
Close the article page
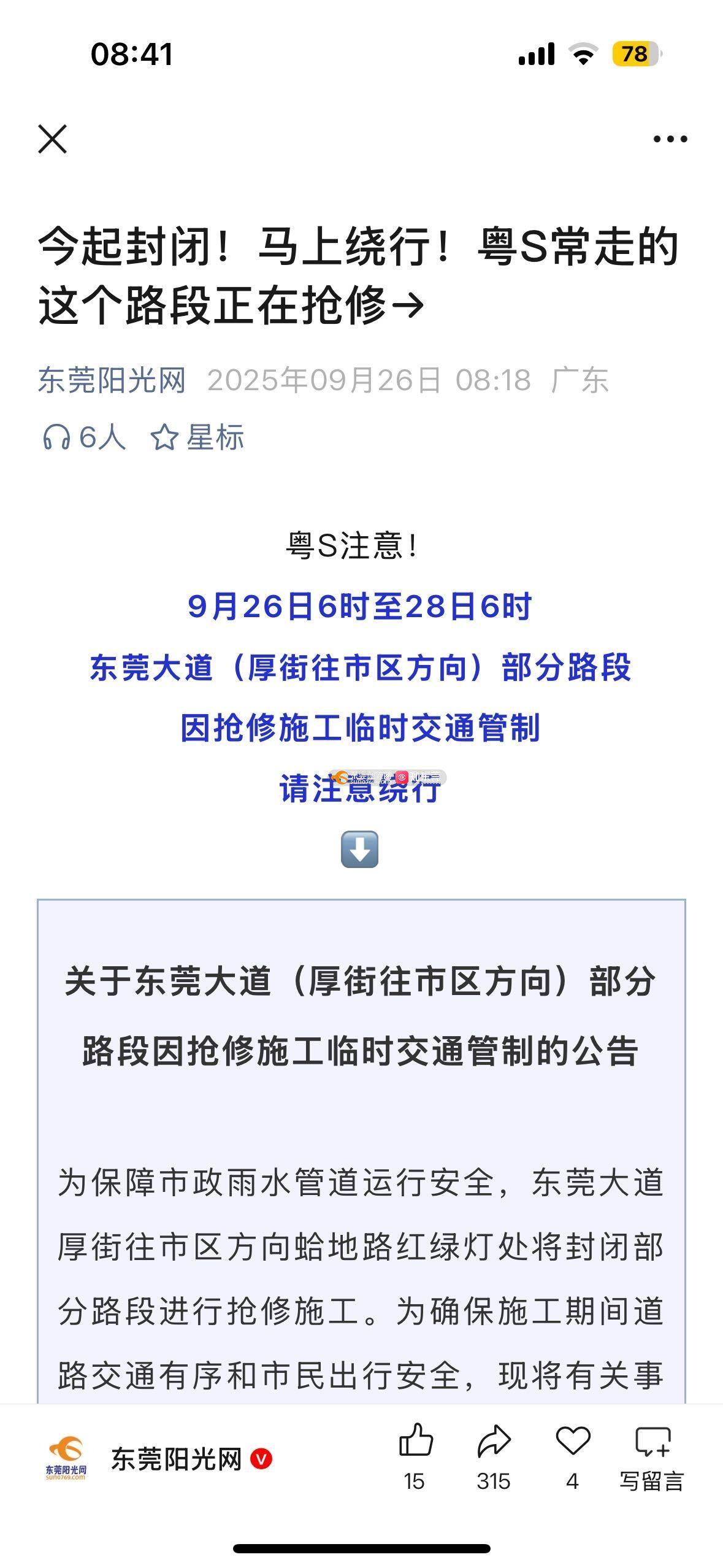coord(52,139)
